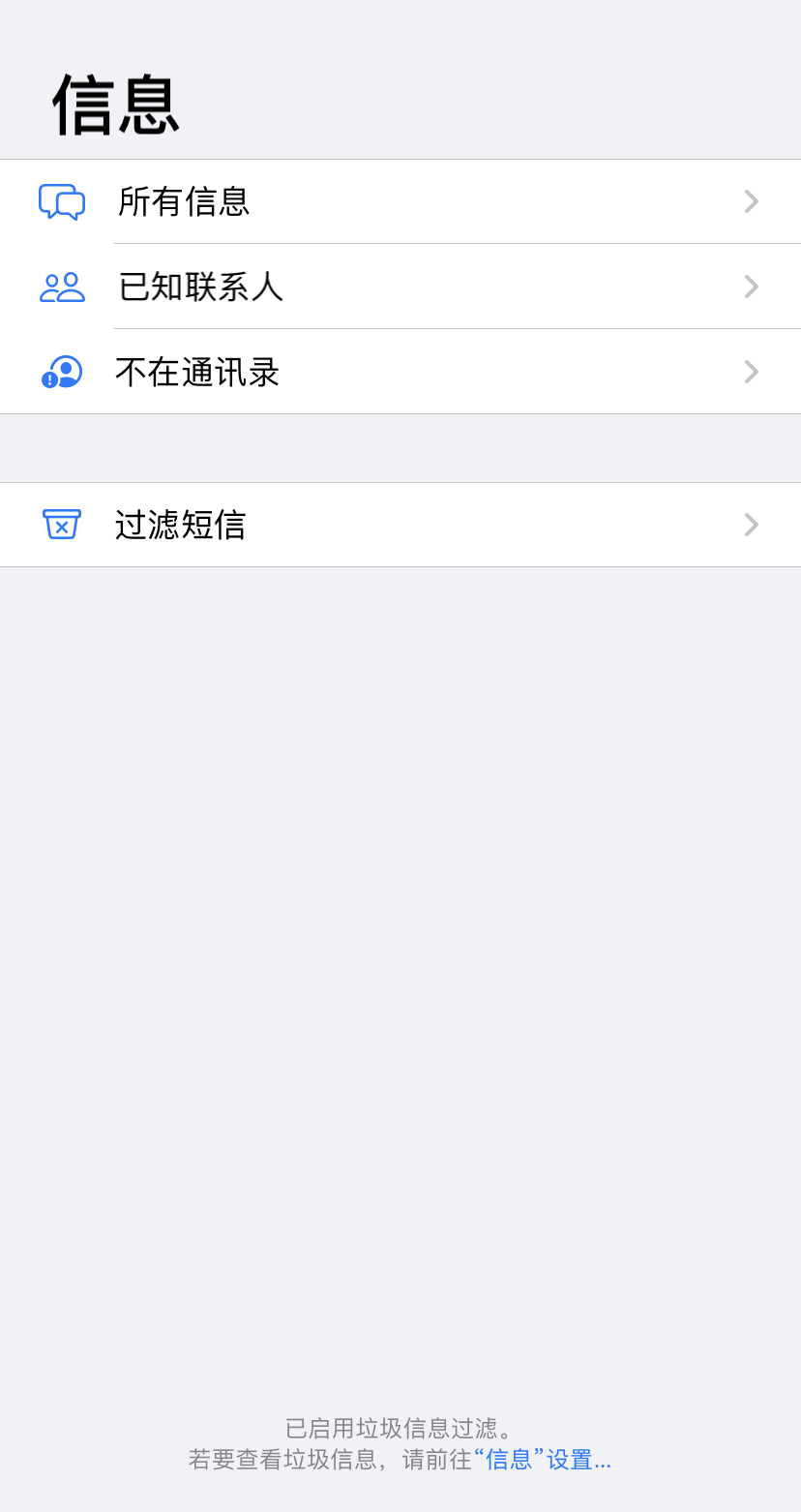
Task: Go to “信息”设置 link
Action: (x=542, y=1459)
